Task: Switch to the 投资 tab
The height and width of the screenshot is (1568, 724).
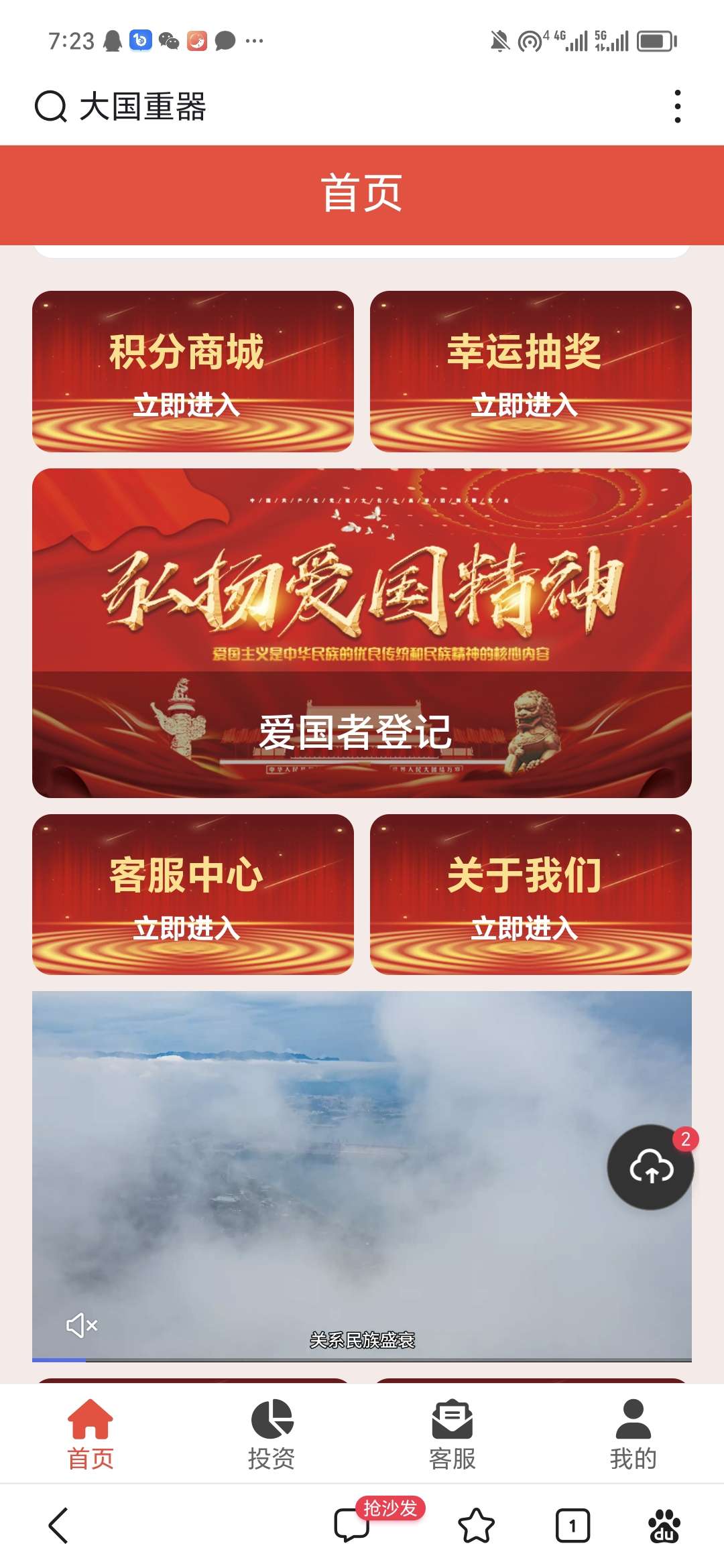Action: pos(271,1434)
